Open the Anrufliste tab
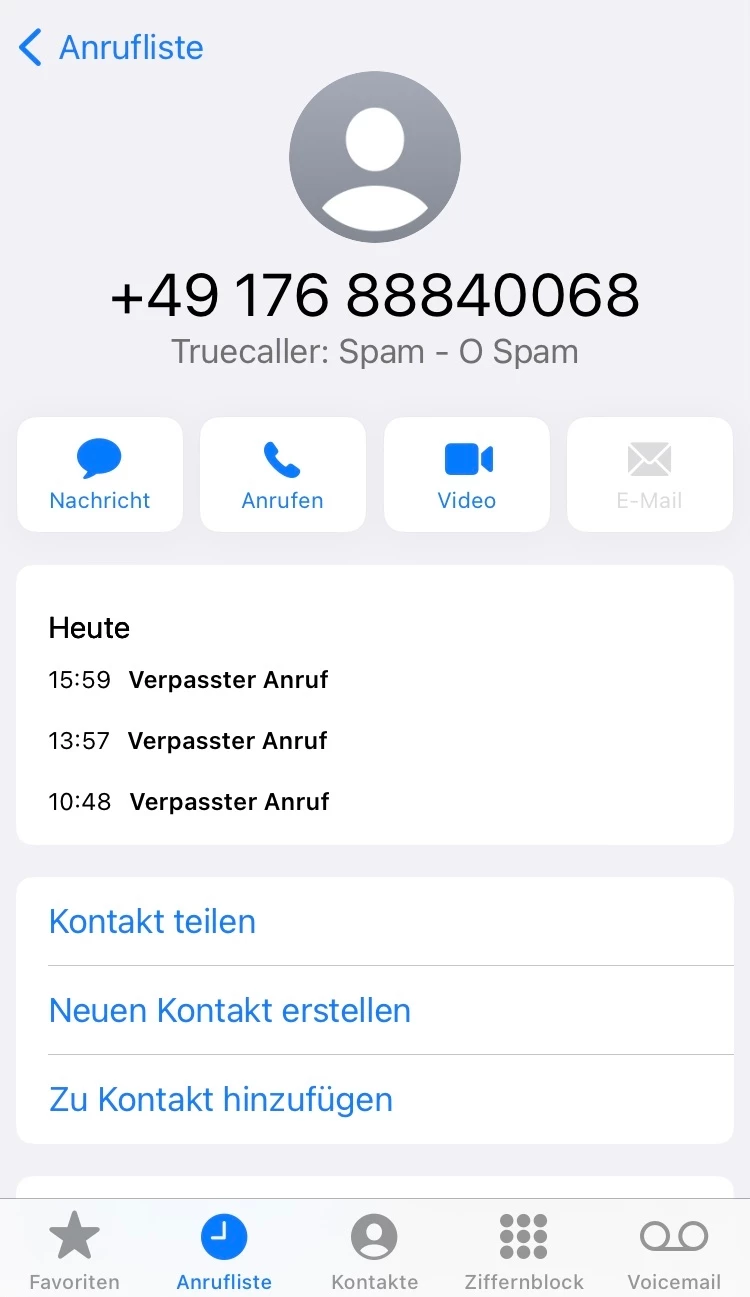Image resolution: width=750 pixels, height=1297 pixels. (224, 1250)
